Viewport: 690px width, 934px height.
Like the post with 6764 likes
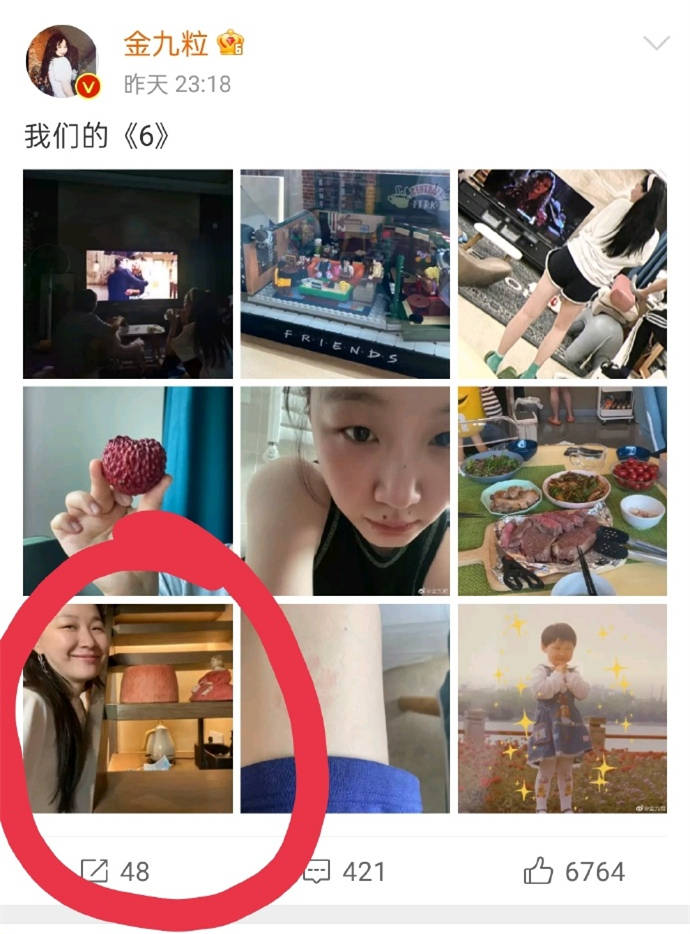(x=574, y=871)
